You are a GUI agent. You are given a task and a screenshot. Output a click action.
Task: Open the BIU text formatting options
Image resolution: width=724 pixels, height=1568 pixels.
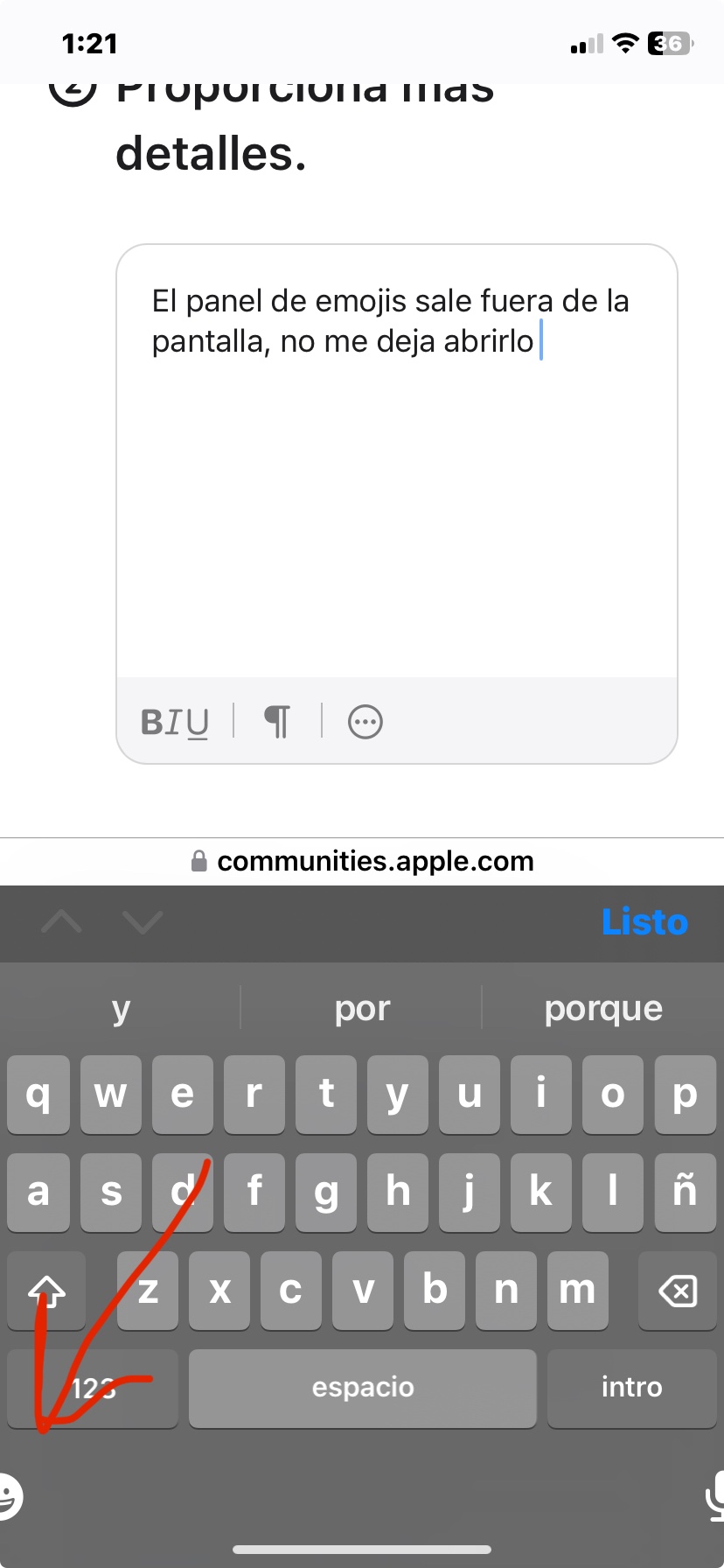[x=175, y=723]
